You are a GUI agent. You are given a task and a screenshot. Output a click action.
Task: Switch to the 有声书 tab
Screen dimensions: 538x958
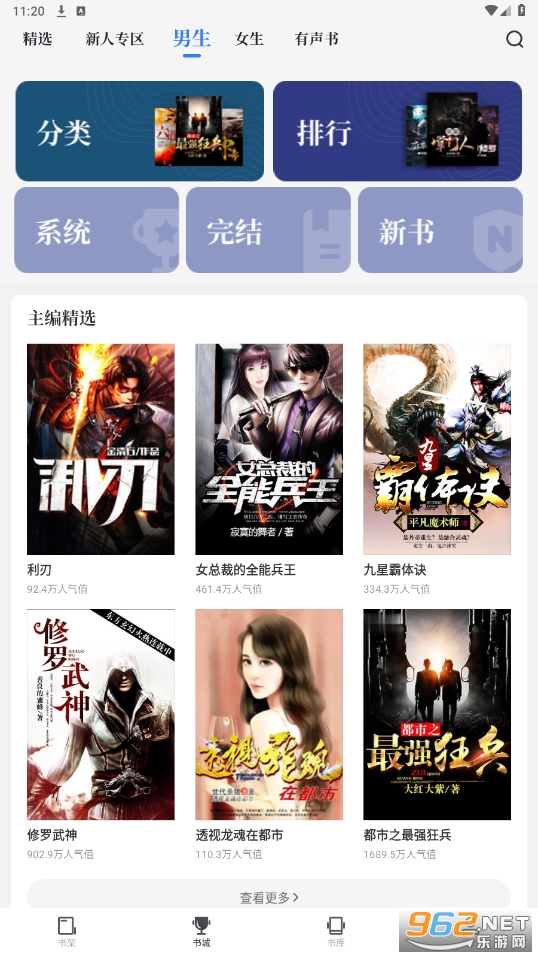click(316, 39)
